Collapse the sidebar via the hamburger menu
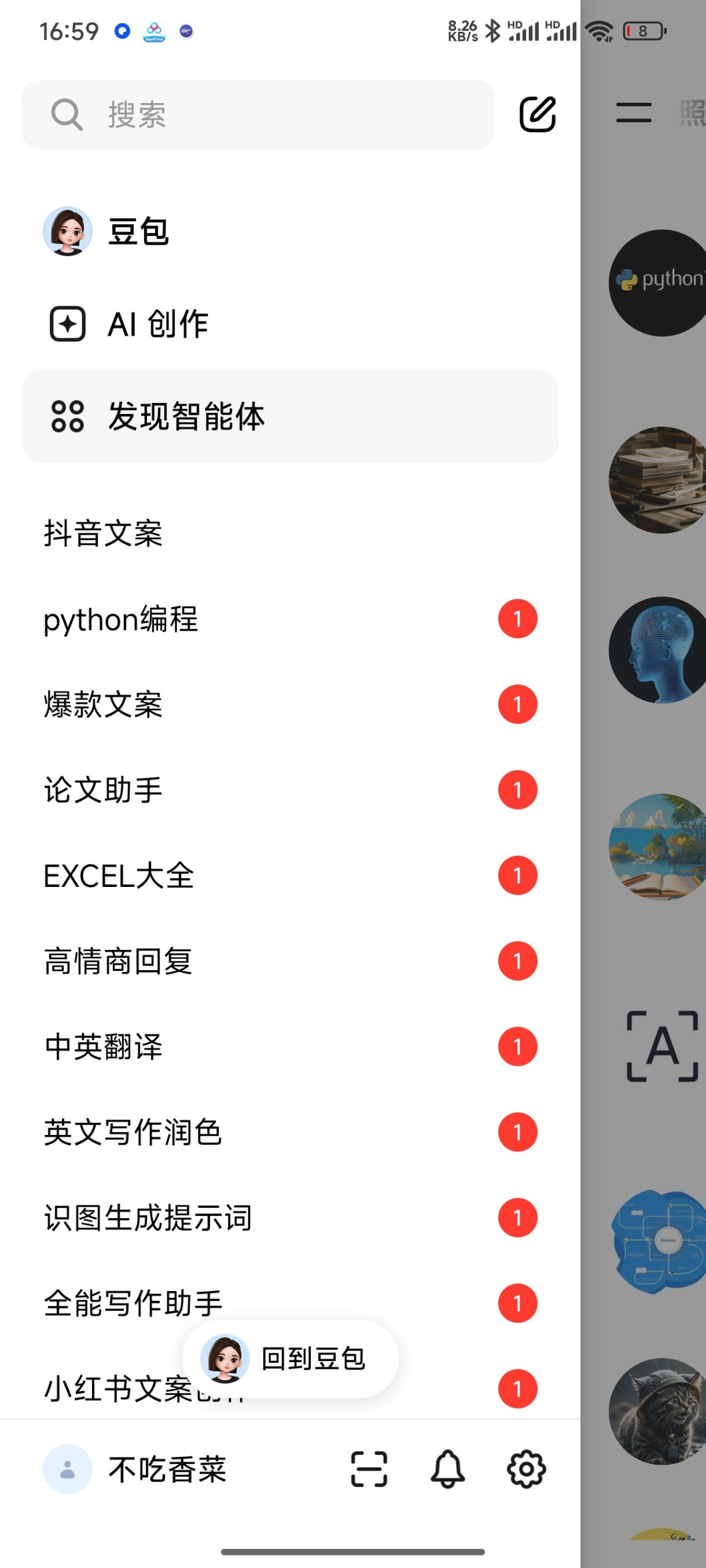The image size is (706, 1568). [x=632, y=112]
